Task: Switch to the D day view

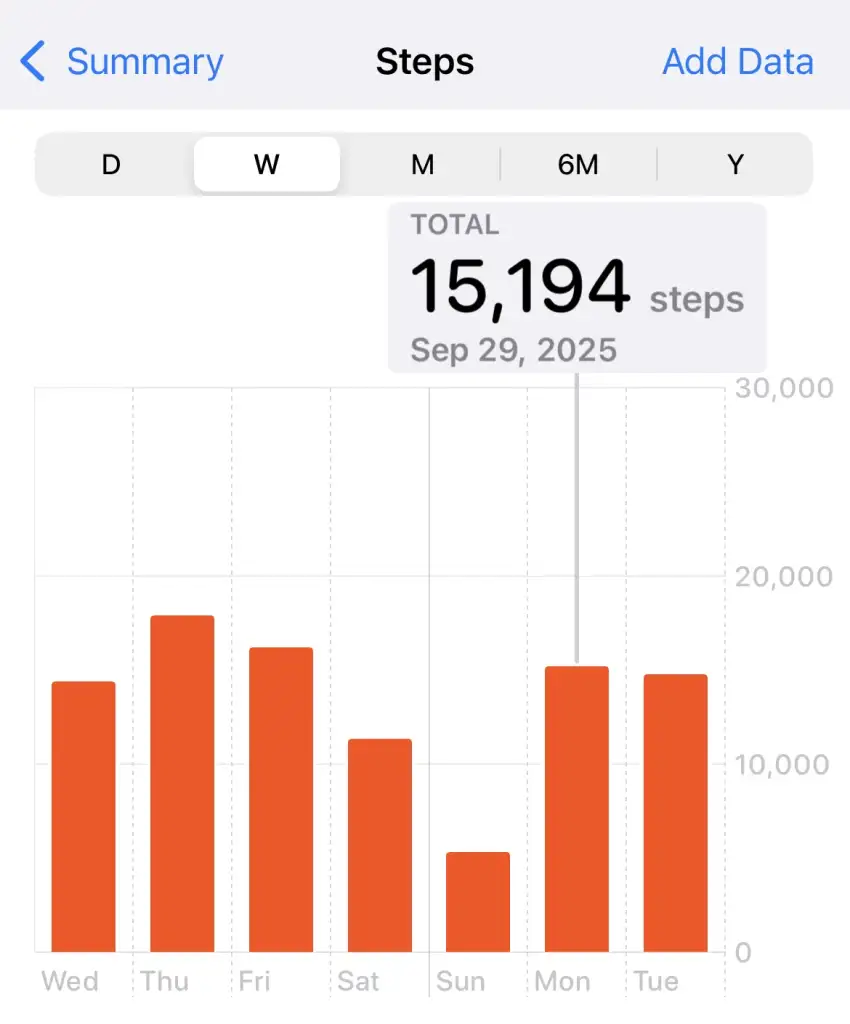Action: (111, 165)
